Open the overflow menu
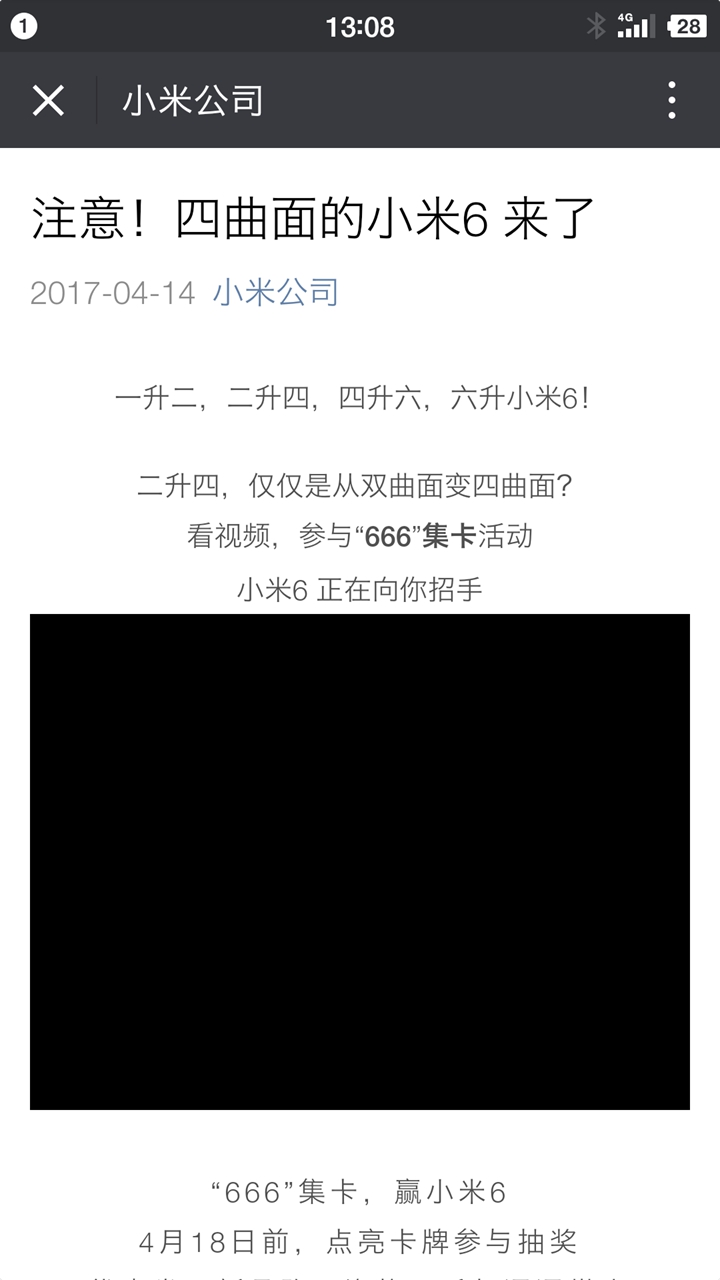 click(671, 101)
